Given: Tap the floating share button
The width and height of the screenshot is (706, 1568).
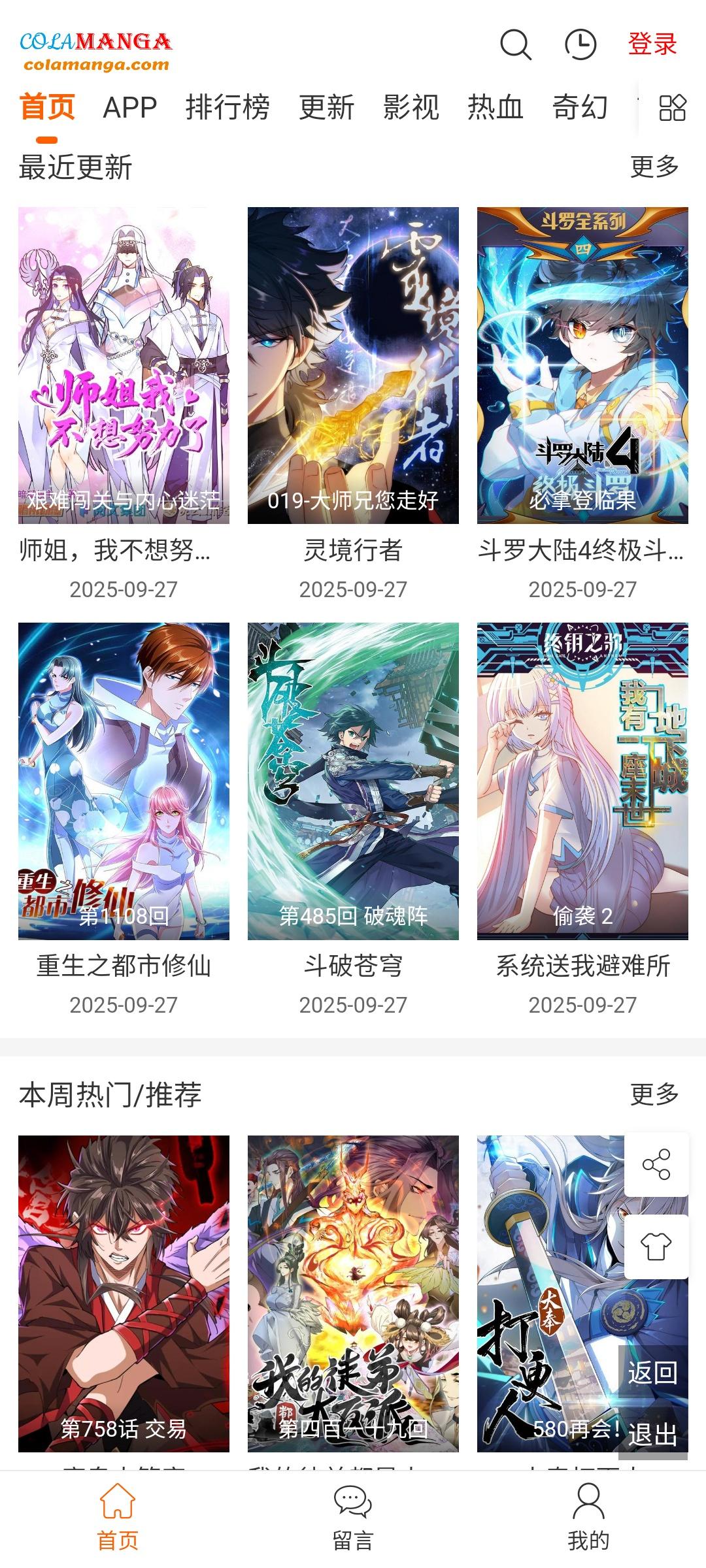Looking at the screenshot, I should (656, 1164).
